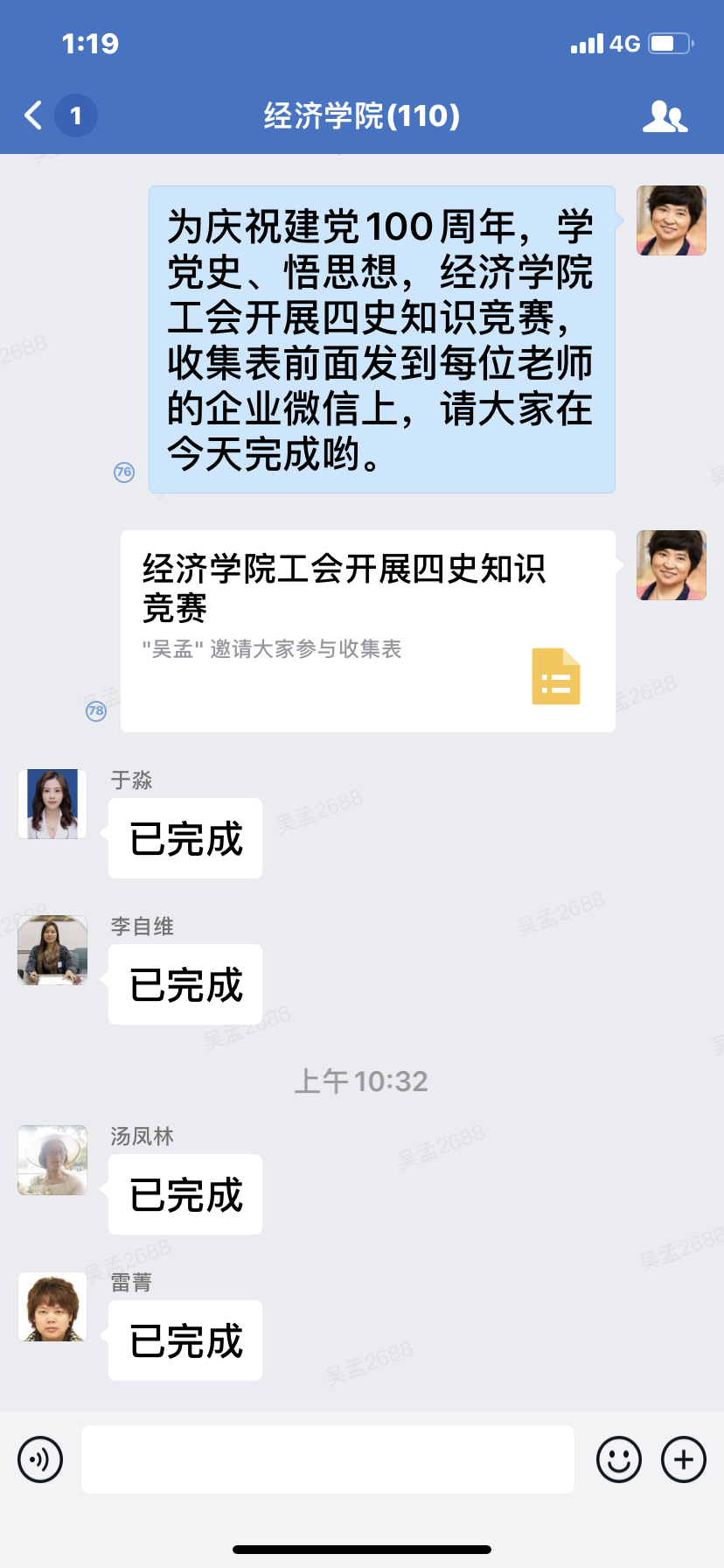The image size is (724, 1568).
Task: Tap the message input field
Action: (x=328, y=1459)
